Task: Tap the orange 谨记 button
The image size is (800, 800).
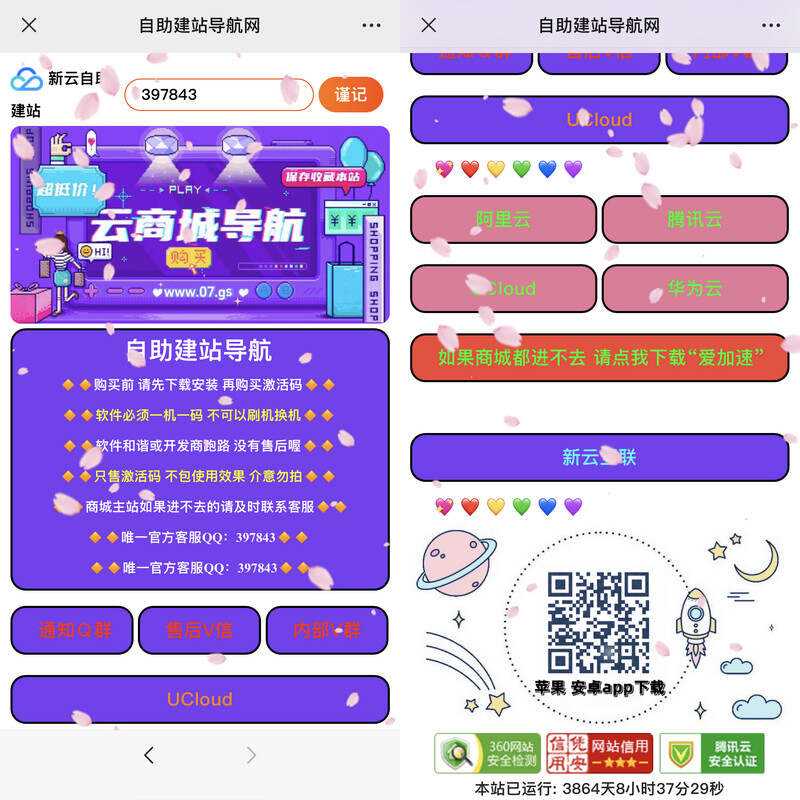Action: [x=351, y=95]
